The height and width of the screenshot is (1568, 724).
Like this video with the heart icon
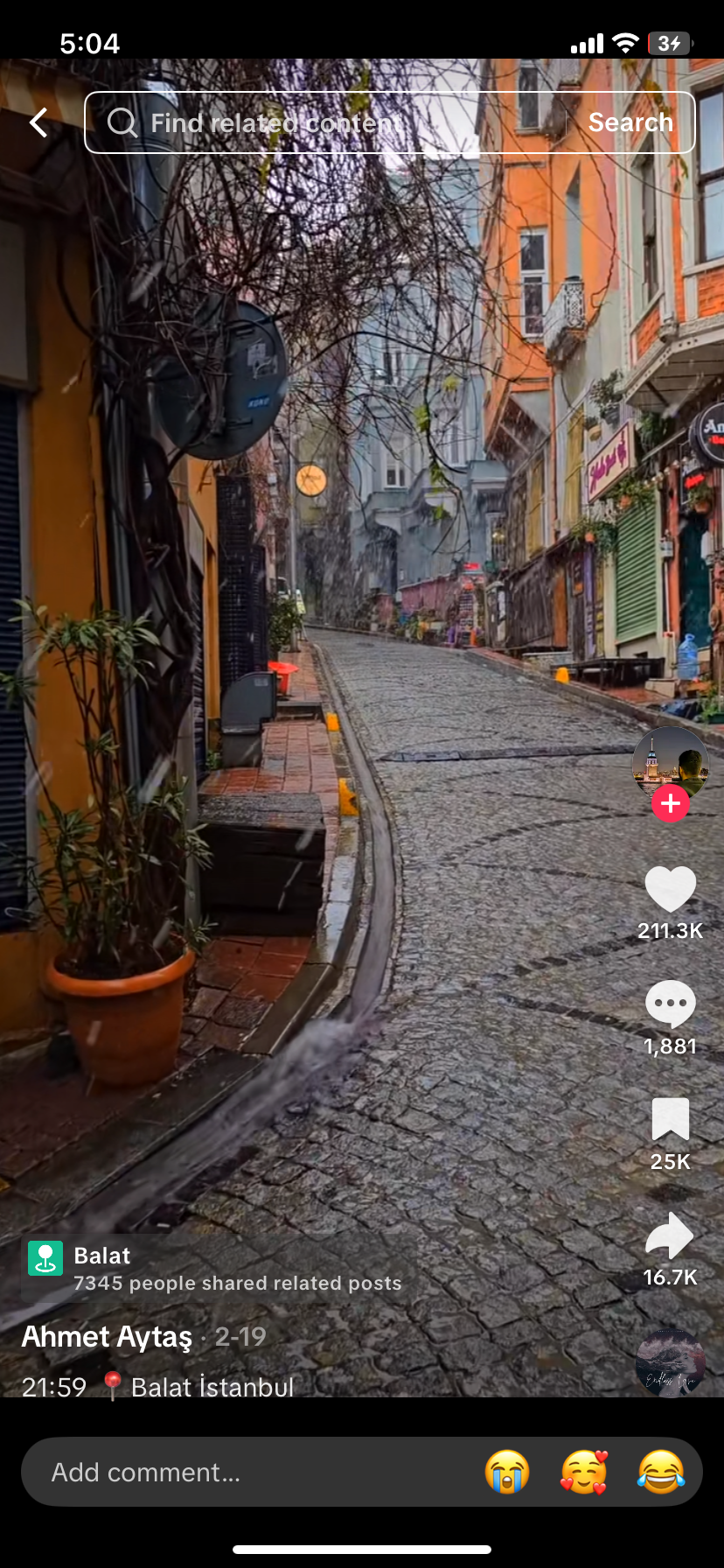coord(671,889)
